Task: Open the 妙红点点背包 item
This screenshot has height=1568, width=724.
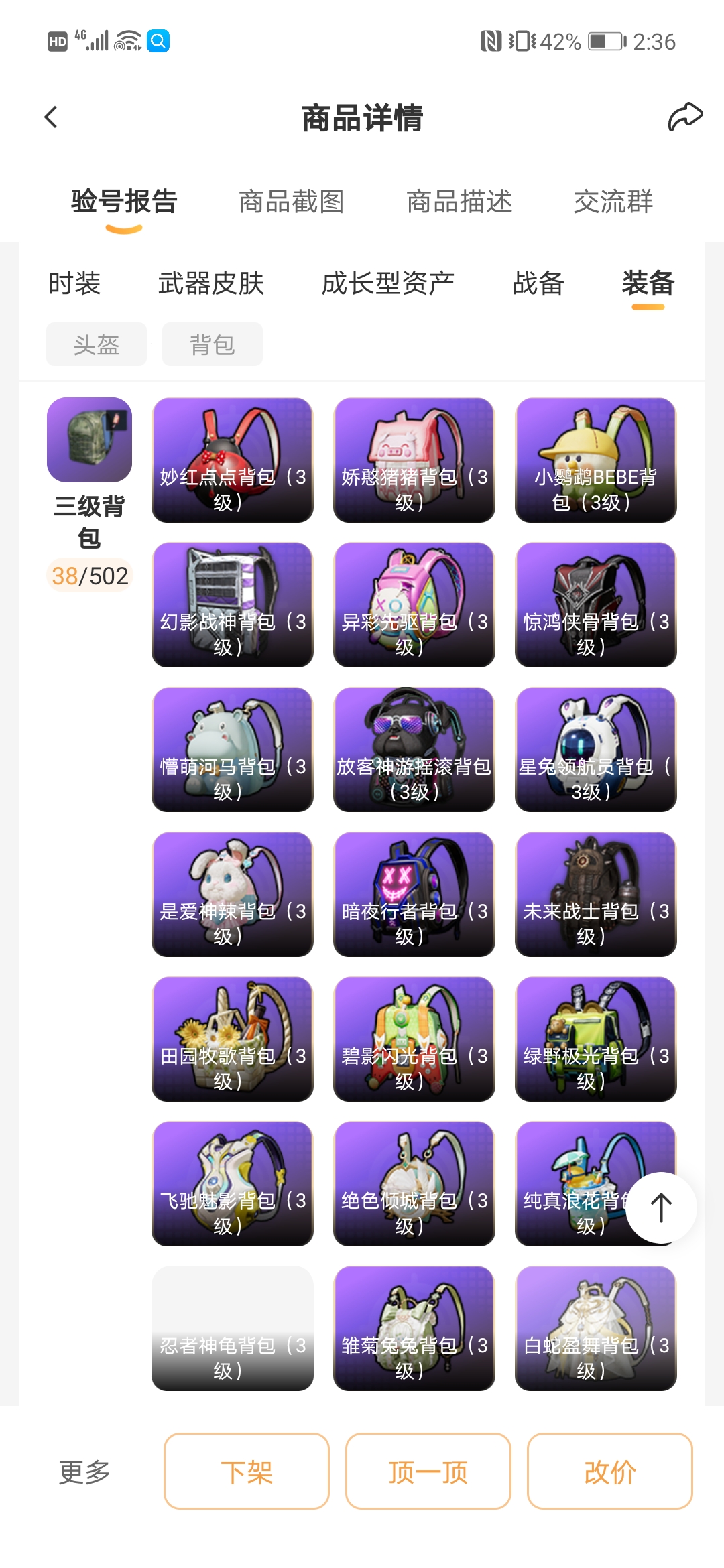Action: (x=233, y=460)
